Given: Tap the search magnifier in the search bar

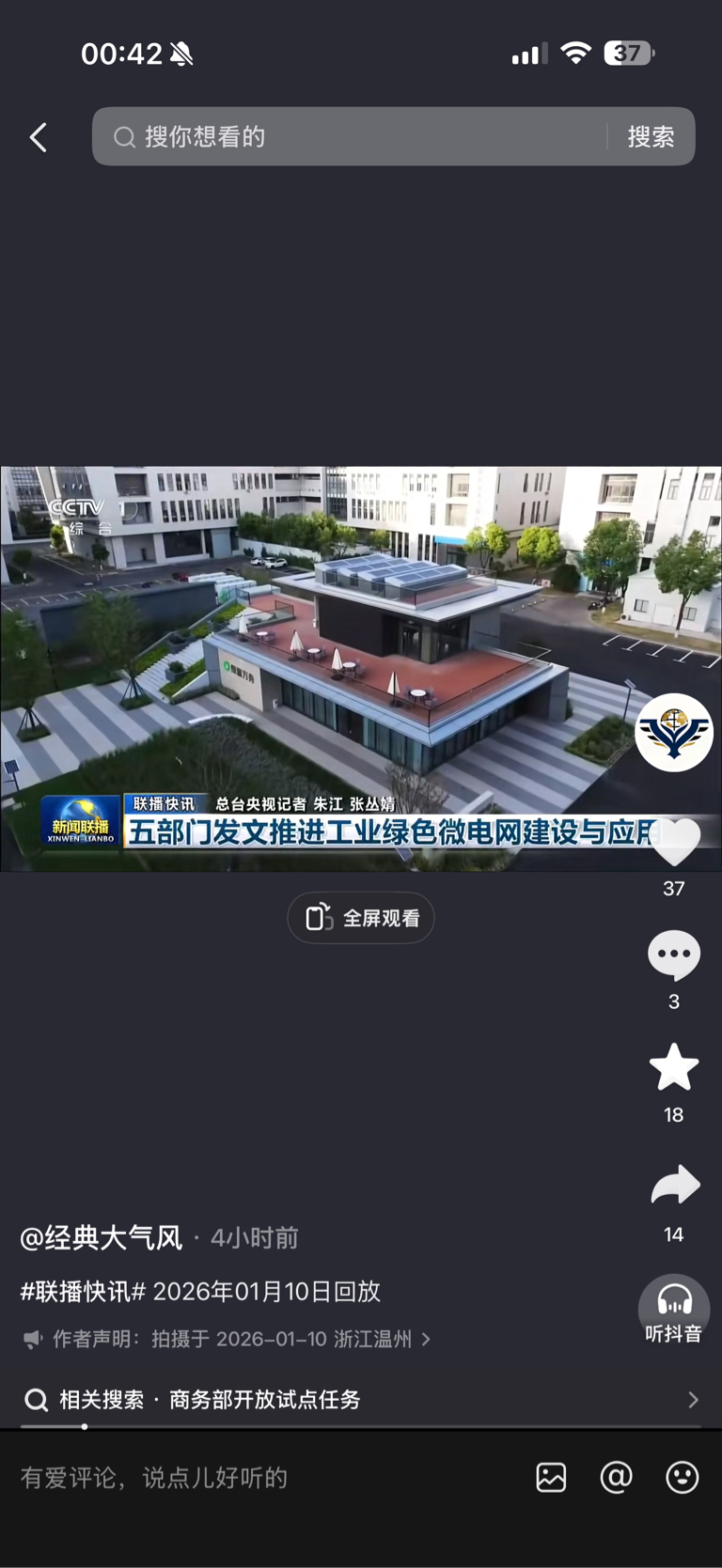Looking at the screenshot, I should (x=124, y=136).
